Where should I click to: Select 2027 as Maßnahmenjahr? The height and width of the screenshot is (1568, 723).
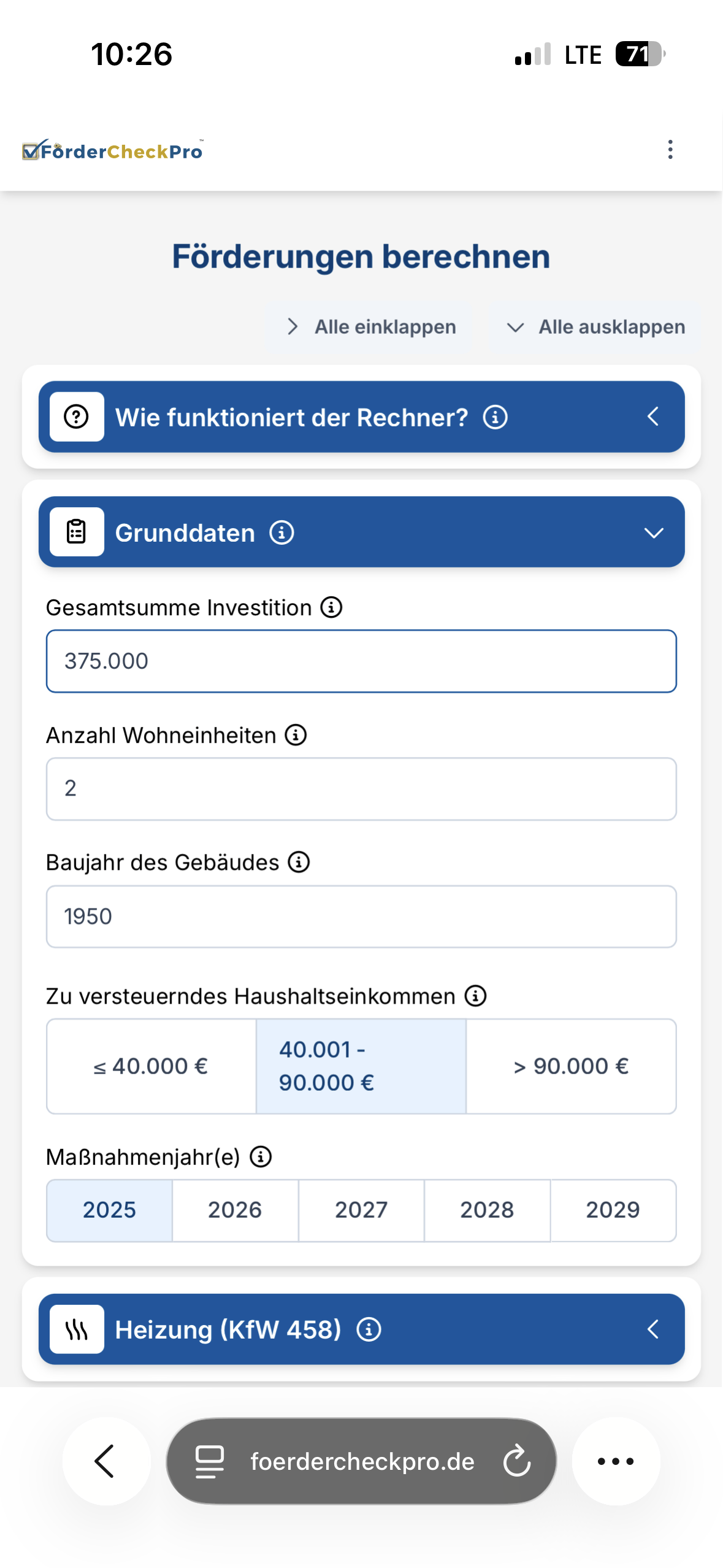361,1210
